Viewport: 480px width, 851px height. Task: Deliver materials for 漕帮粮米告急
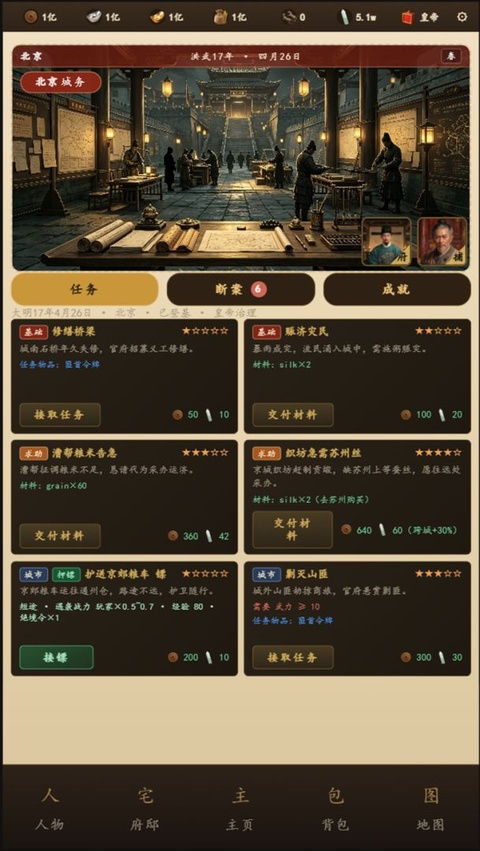(60, 536)
